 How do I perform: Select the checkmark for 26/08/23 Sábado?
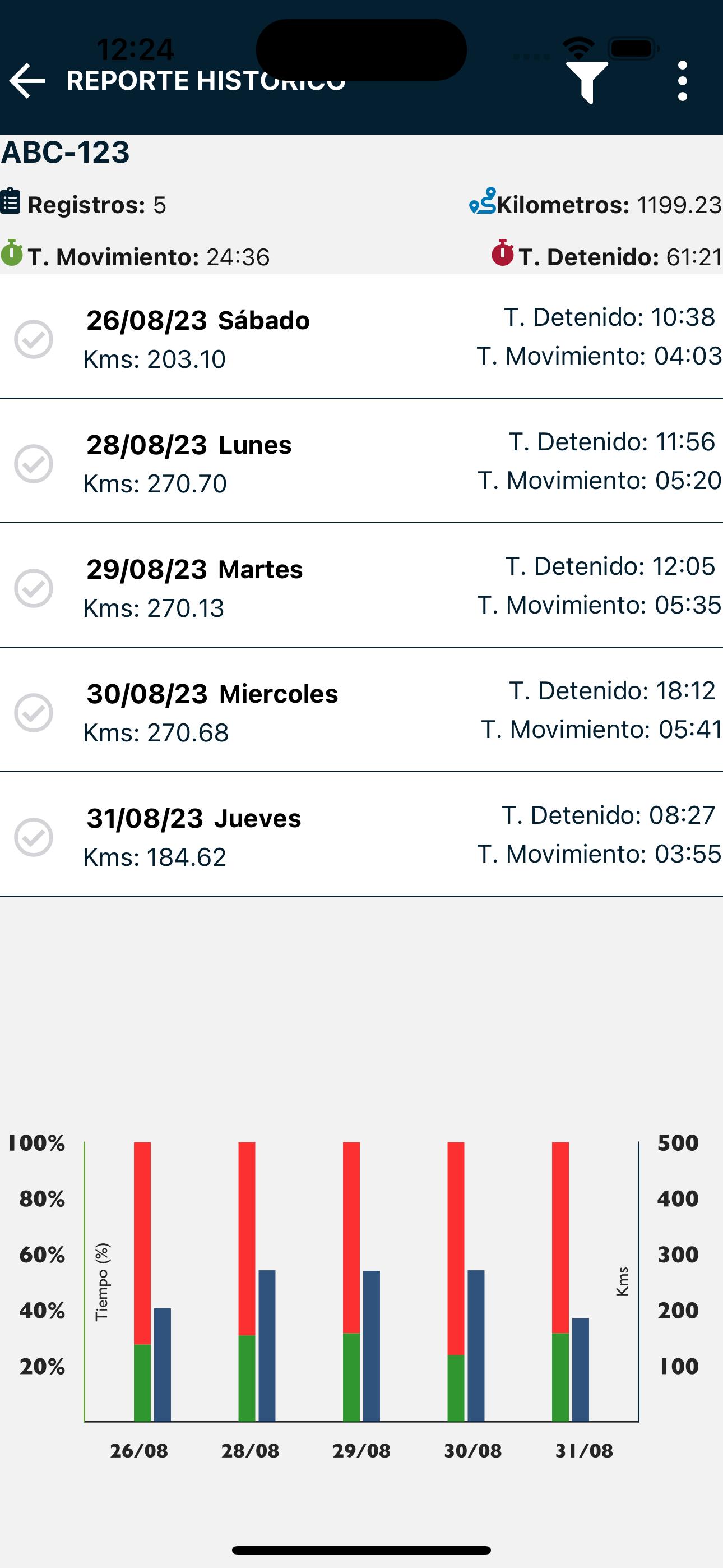coord(34,339)
